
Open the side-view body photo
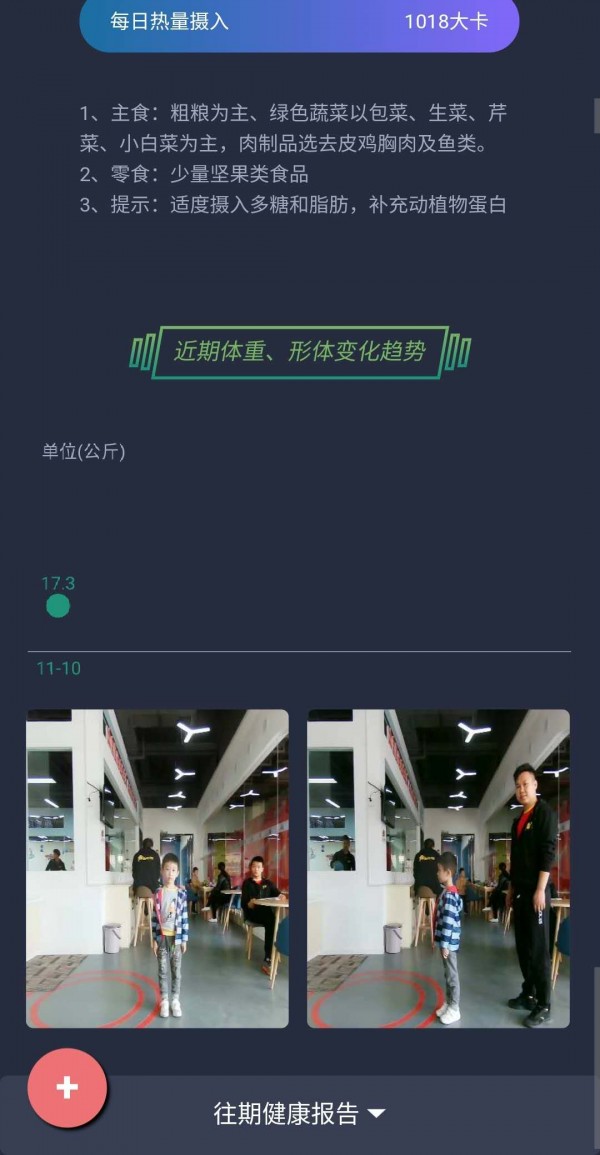[x=438, y=868]
